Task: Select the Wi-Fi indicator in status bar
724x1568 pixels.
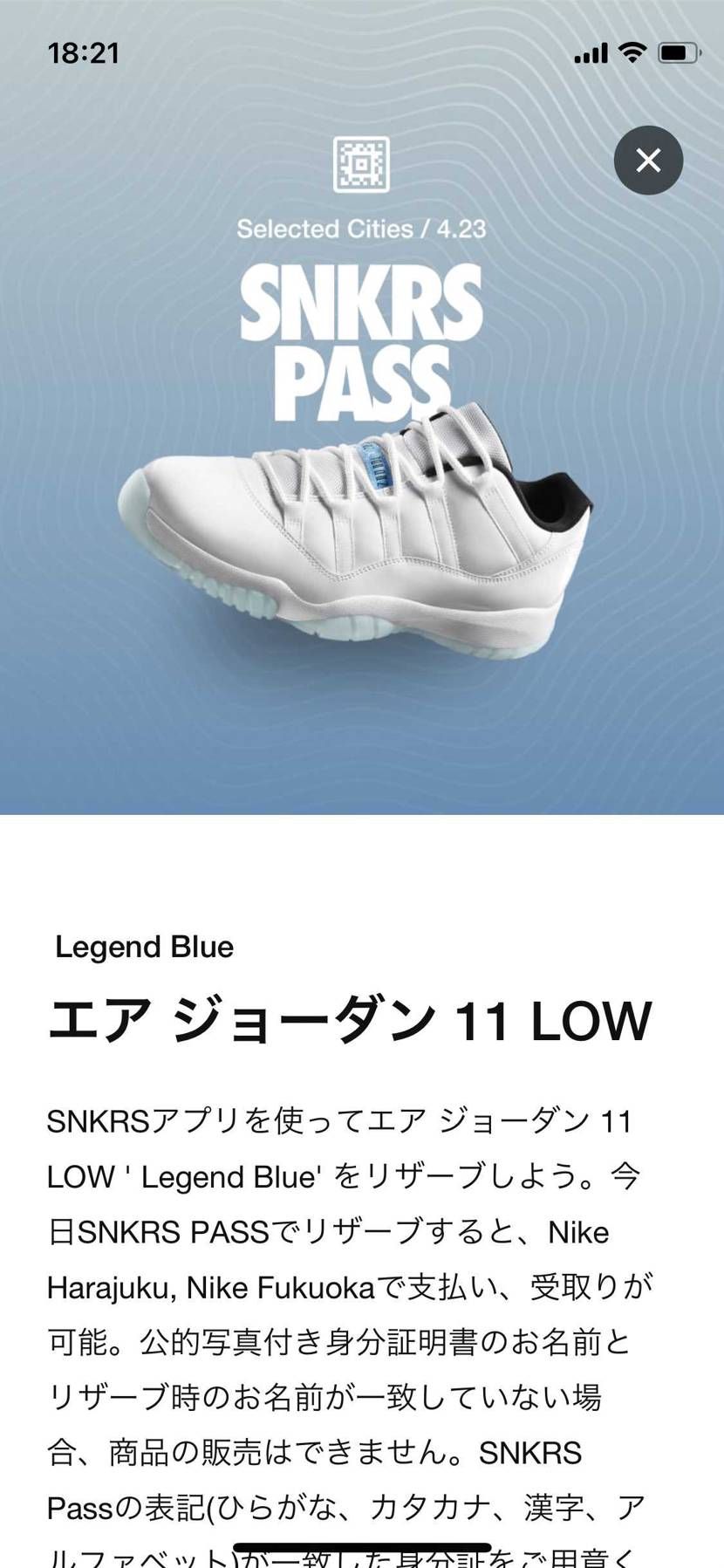Action: (631, 52)
